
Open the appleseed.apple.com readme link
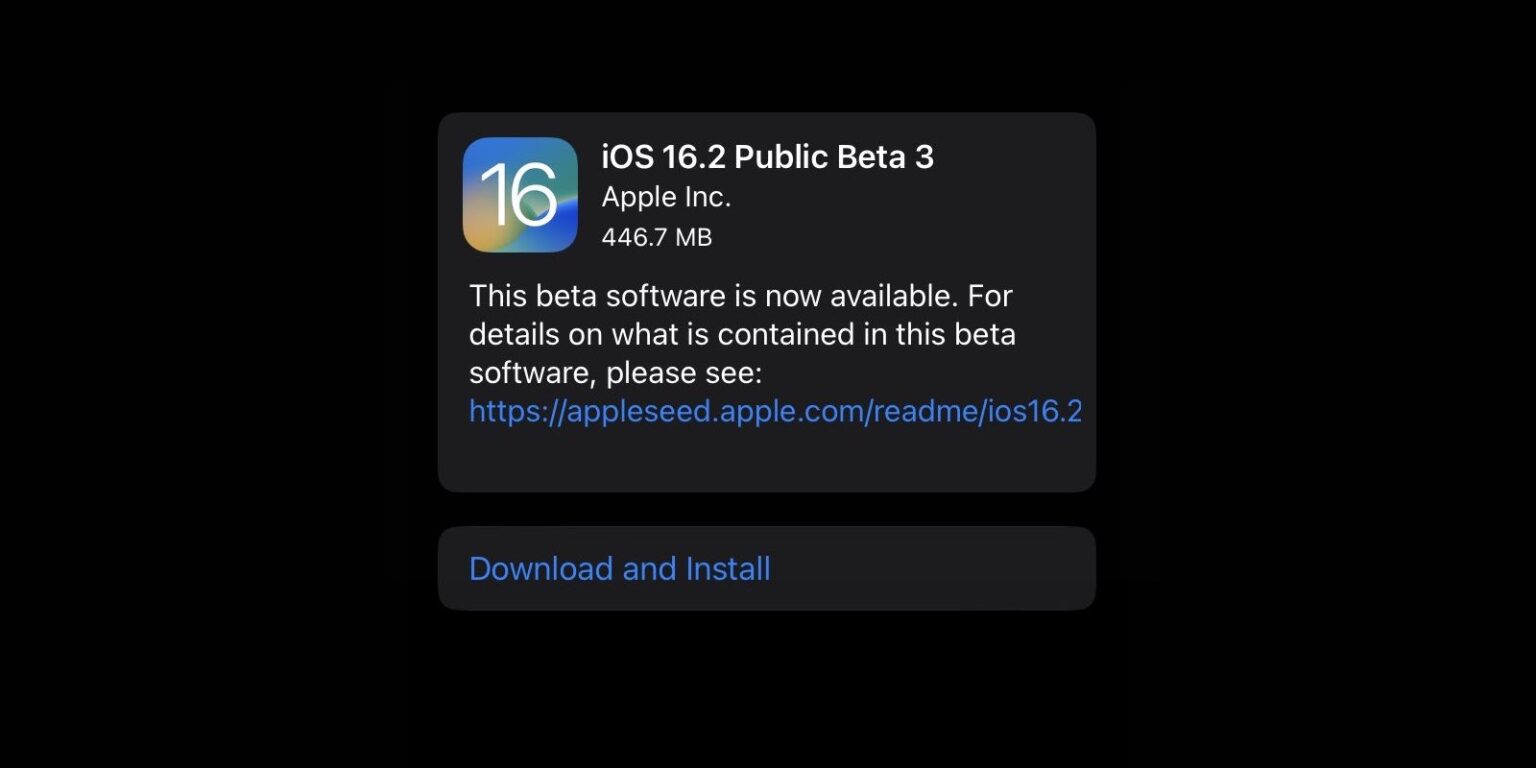coord(775,411)
